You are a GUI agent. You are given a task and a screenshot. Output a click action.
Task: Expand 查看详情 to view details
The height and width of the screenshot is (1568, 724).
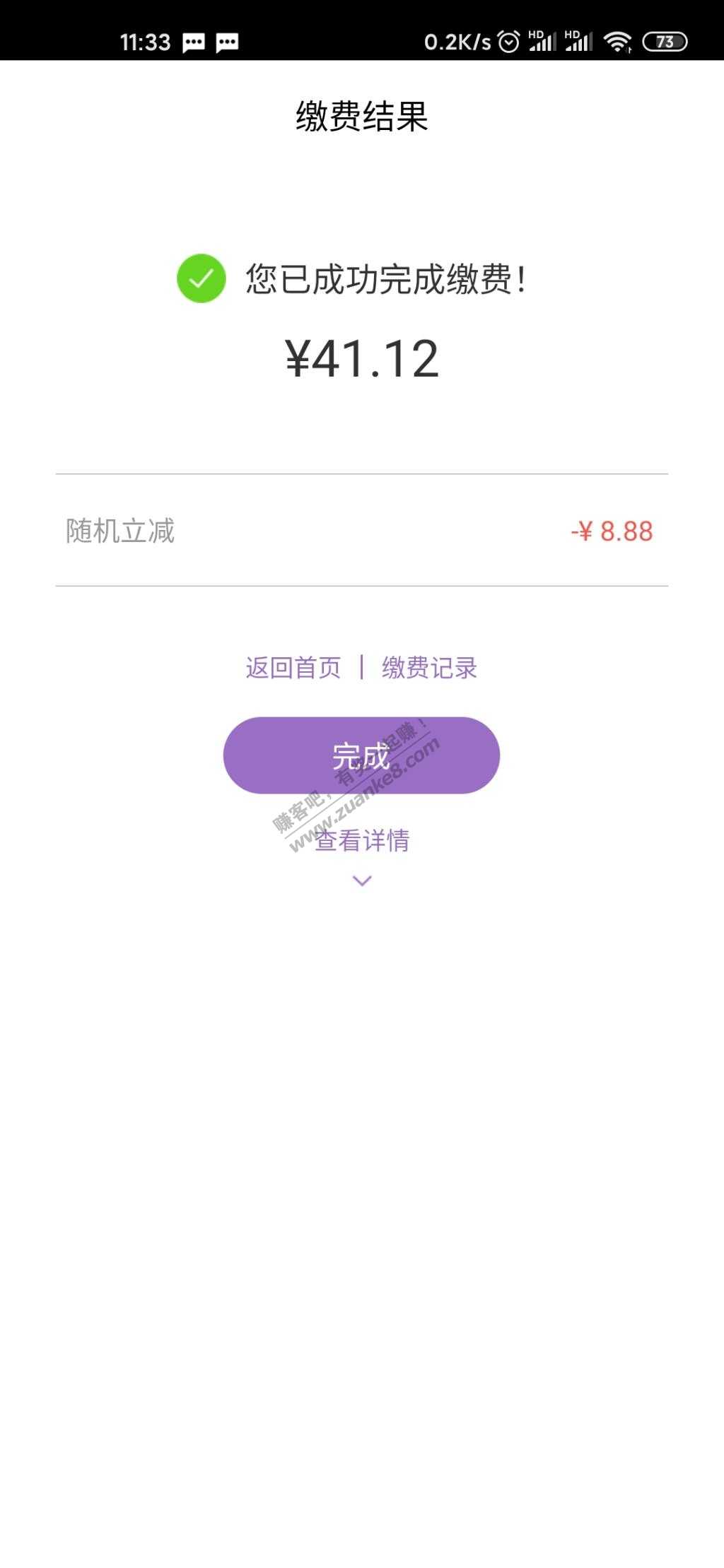(x=362, y=841)
